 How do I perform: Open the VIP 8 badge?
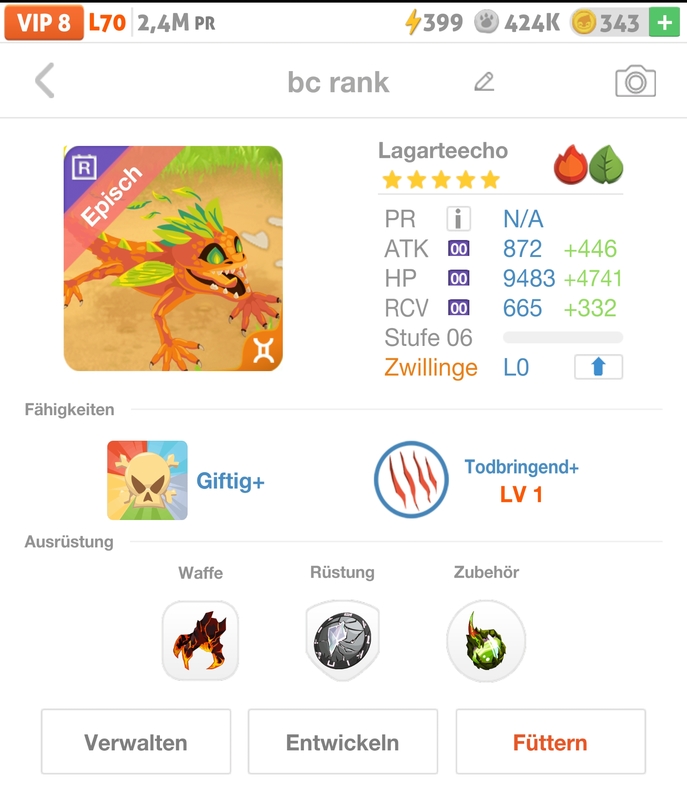(x=43, y=22)
